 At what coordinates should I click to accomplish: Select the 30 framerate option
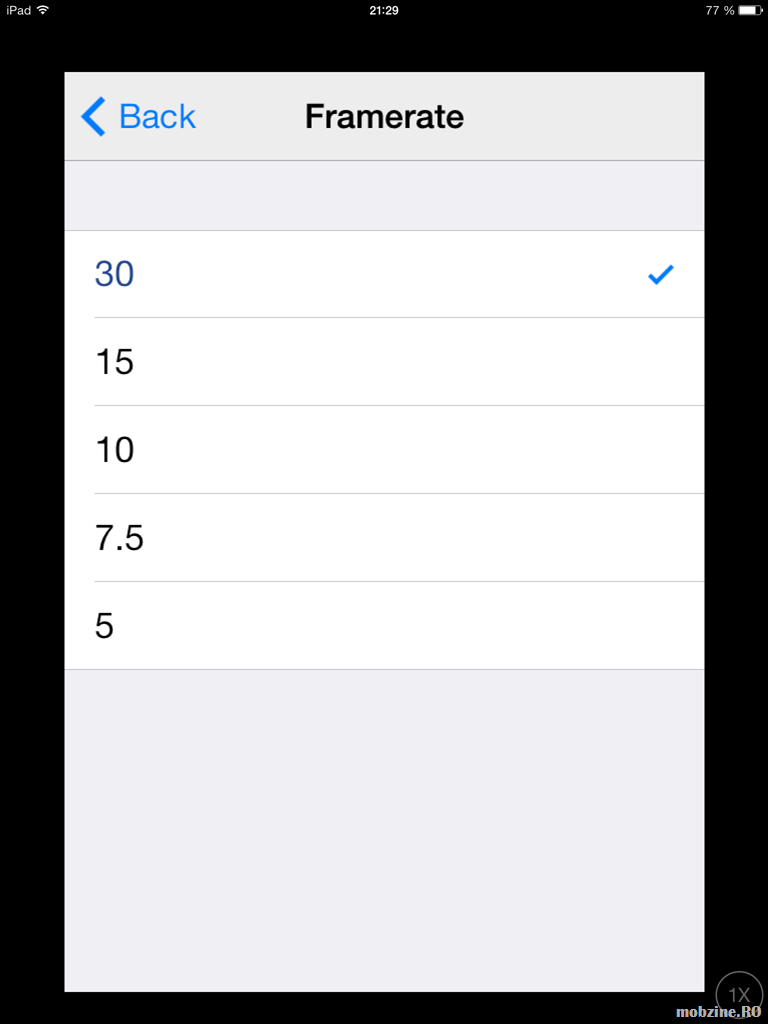pos(384,274)
